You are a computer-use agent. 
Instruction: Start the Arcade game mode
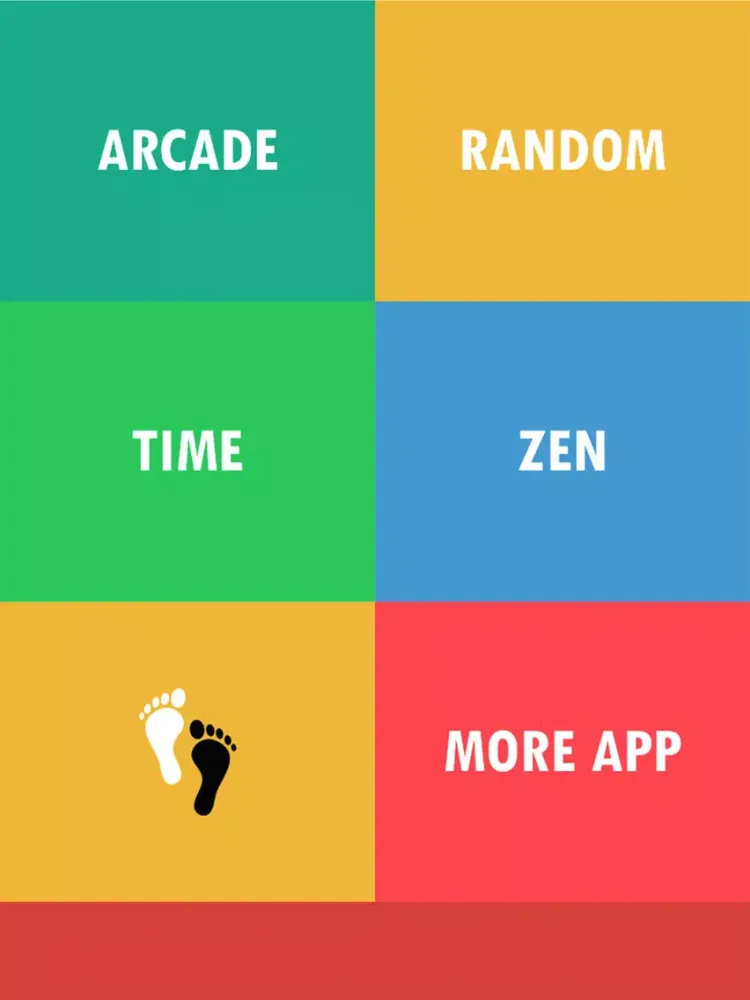(x=188, y=150)
